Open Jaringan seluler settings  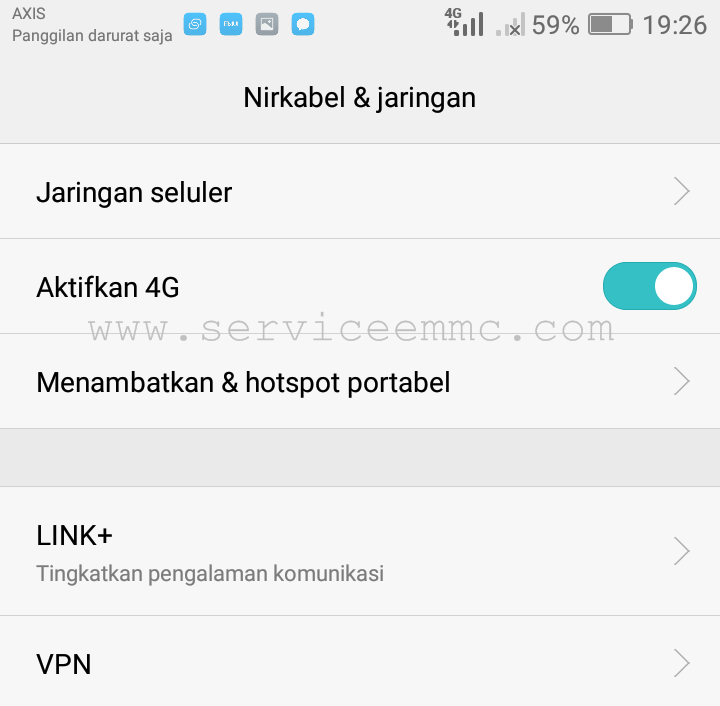click(360, 191)
